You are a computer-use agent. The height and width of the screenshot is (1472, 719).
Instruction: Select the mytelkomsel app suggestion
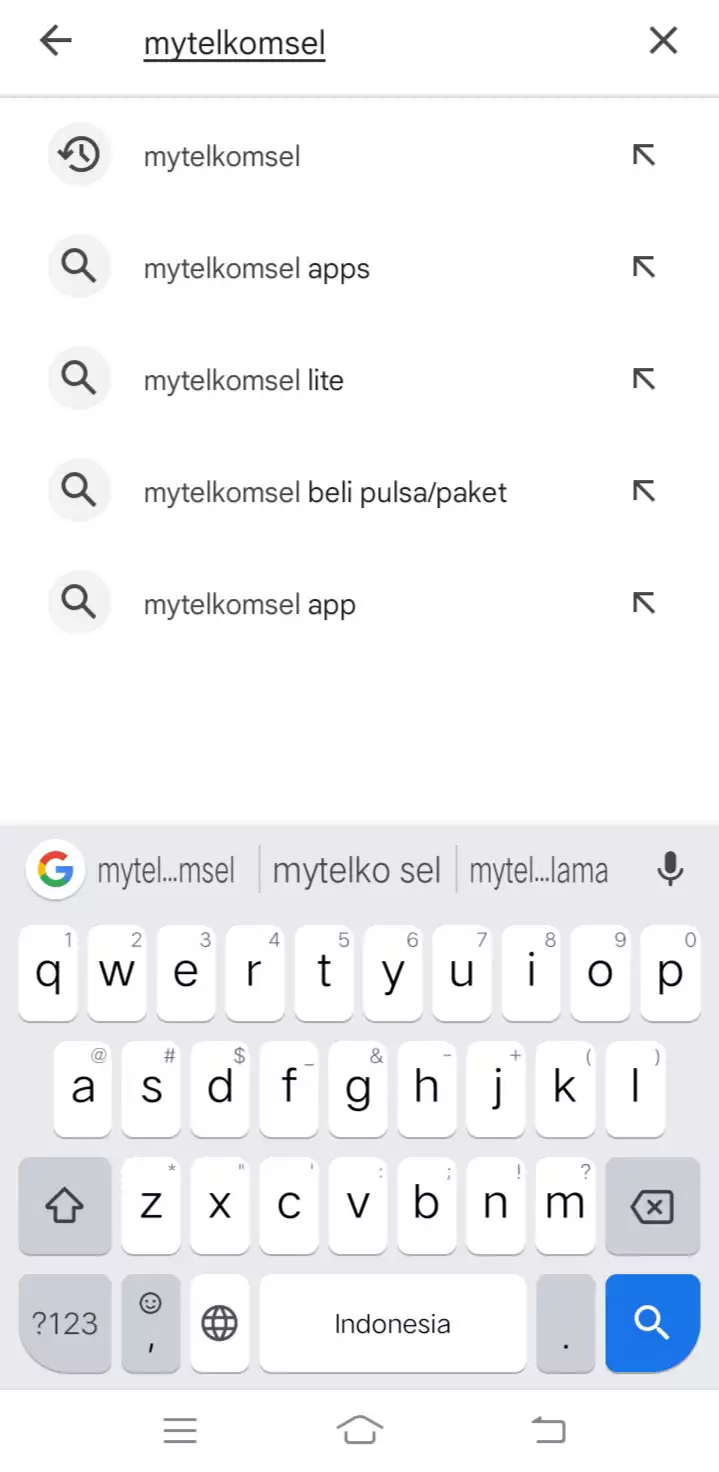359,604
